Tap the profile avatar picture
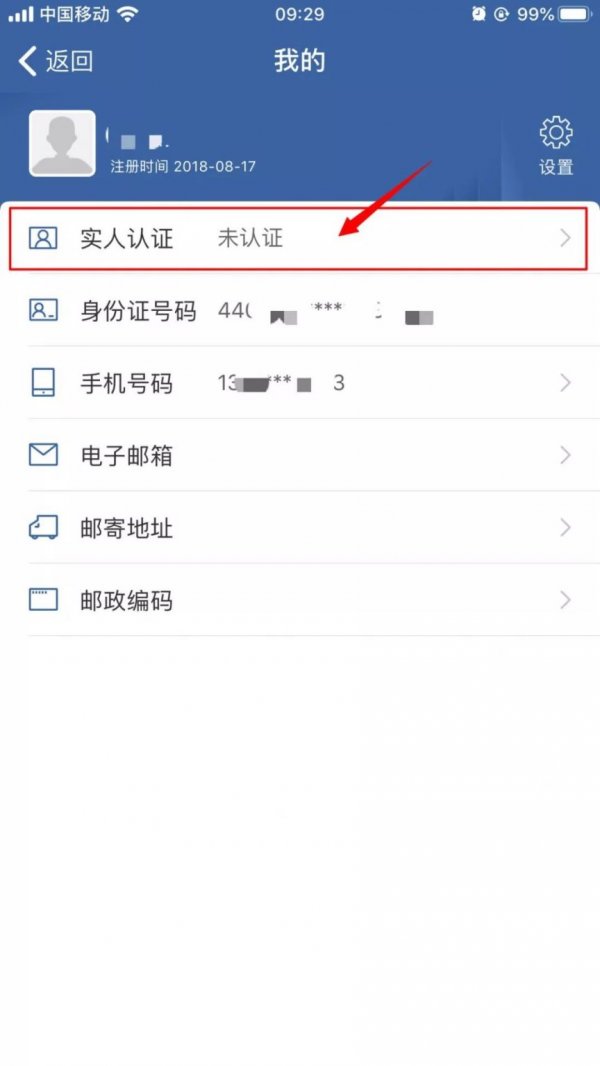This screenshot has height=1066, width=600. (63, 143)
